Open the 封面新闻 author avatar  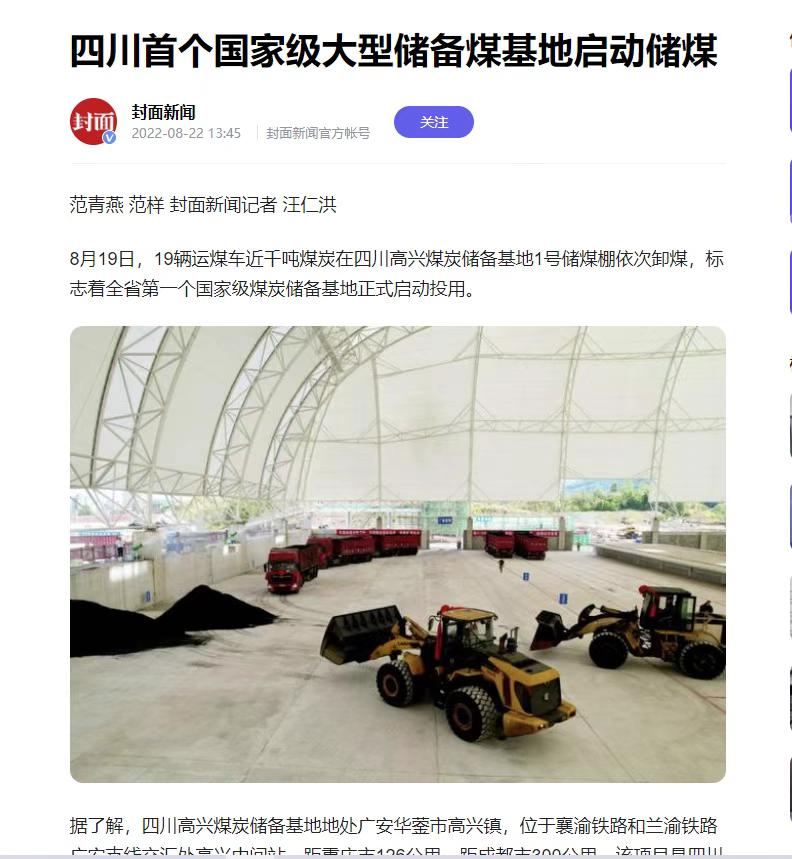tap(93, 122)
